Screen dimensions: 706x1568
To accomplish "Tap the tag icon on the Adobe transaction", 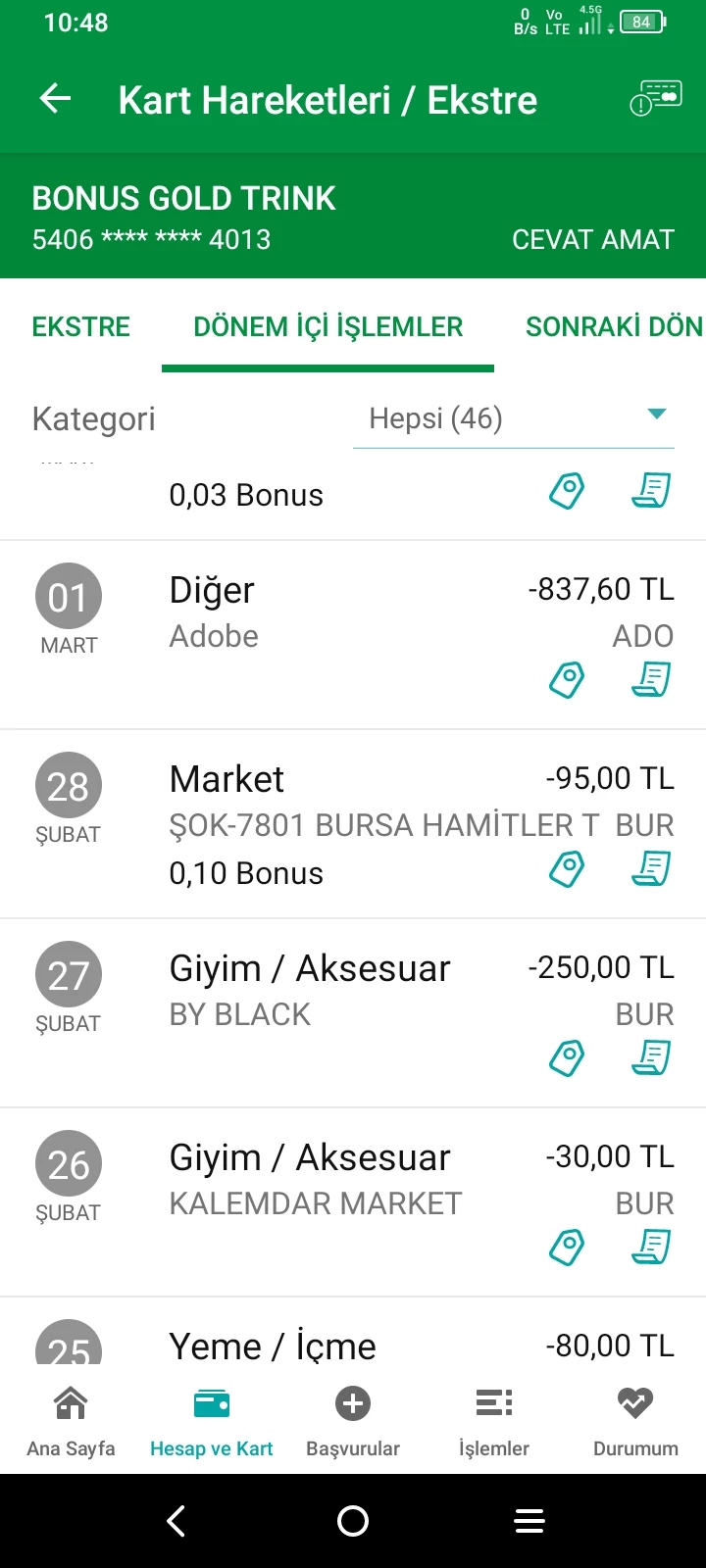I will click(567, 679).
